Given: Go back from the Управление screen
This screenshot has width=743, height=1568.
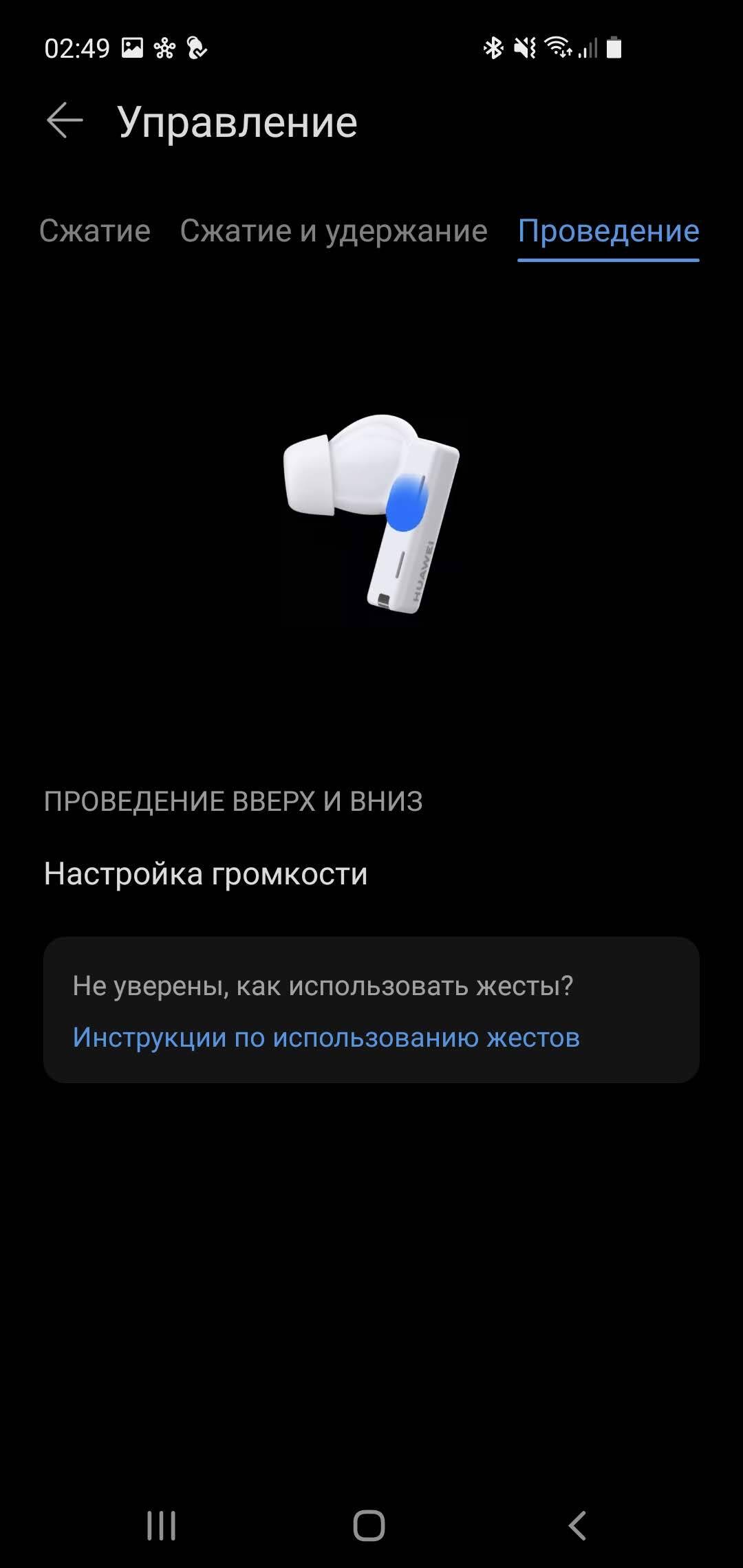Looking at the screenshot, I should (x=65, y=121).
